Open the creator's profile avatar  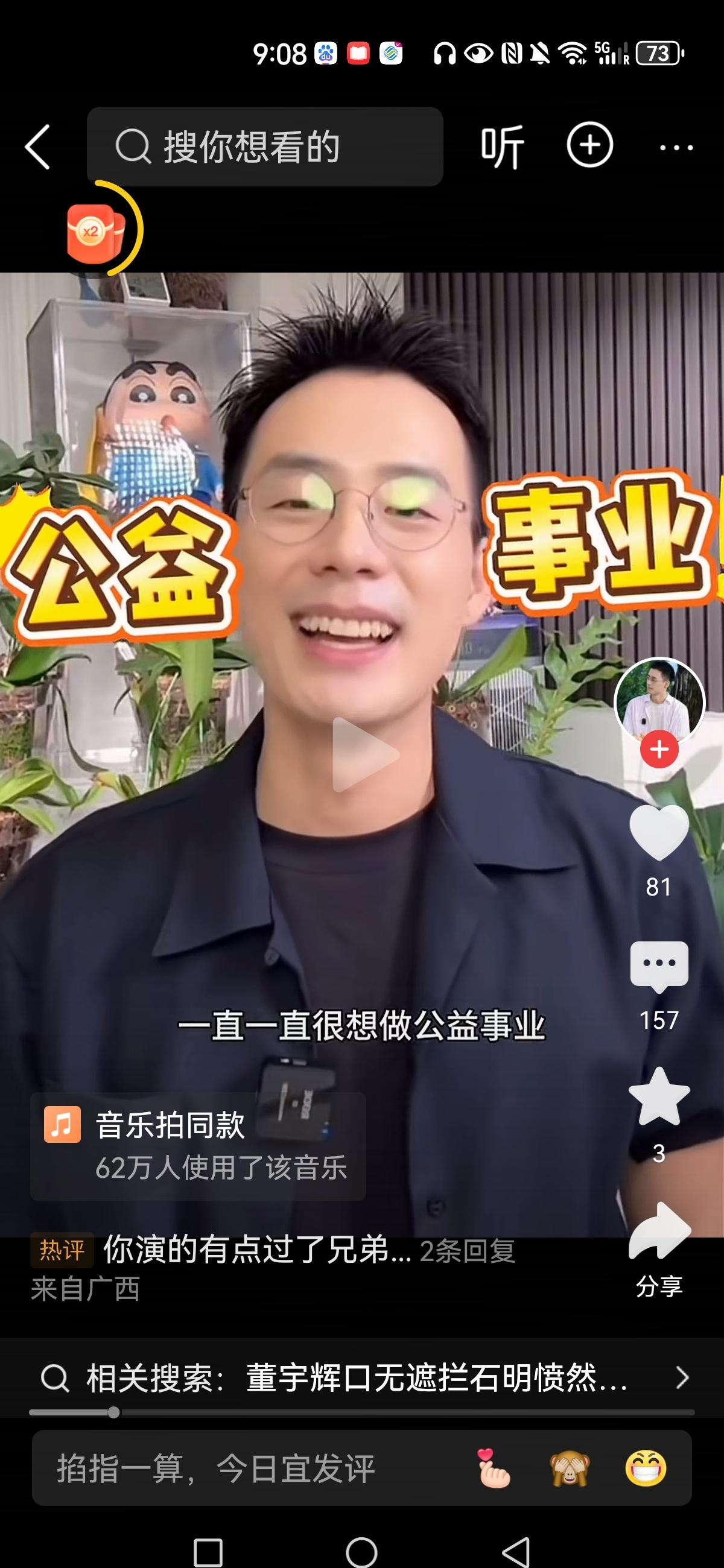coord(659,701)
